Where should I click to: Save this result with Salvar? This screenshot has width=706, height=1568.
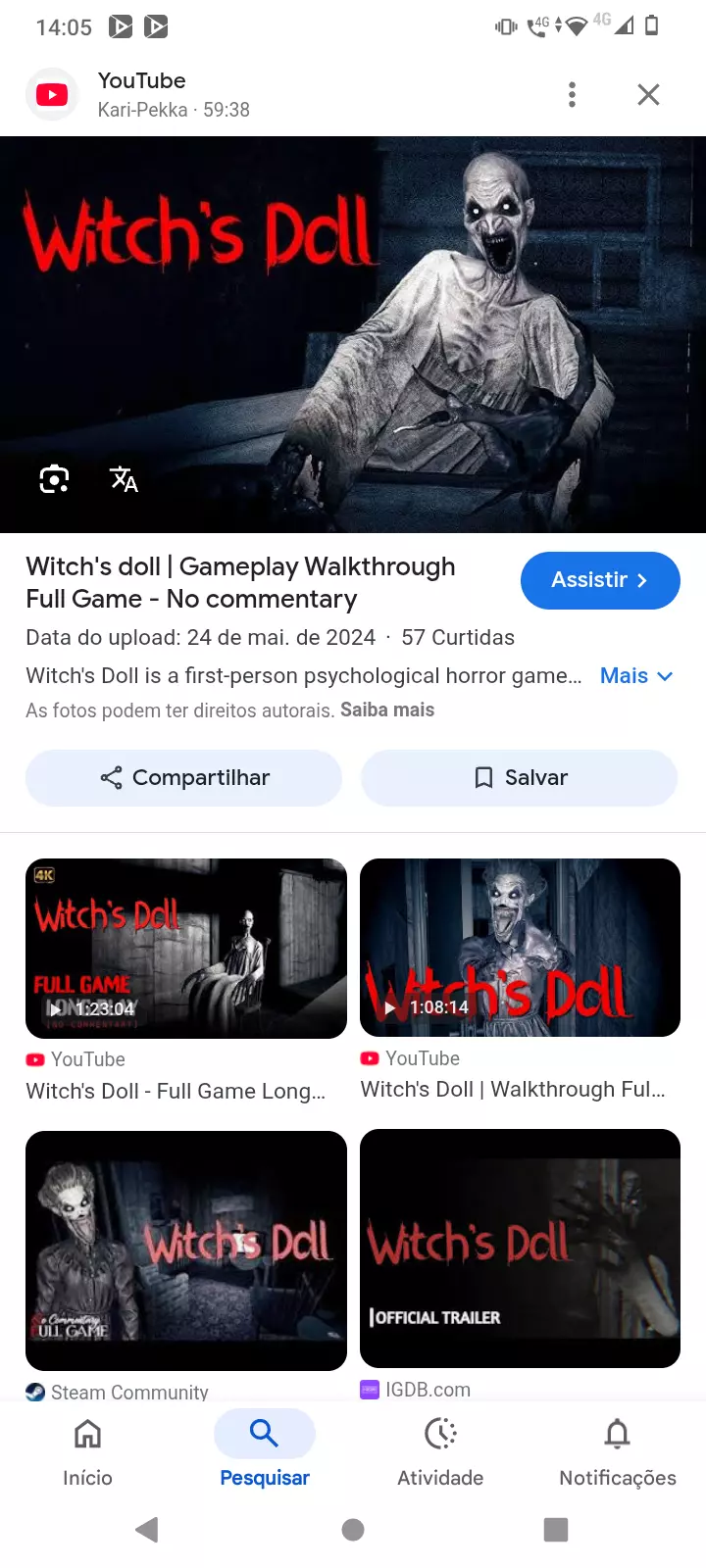click(x=520, y=778)
